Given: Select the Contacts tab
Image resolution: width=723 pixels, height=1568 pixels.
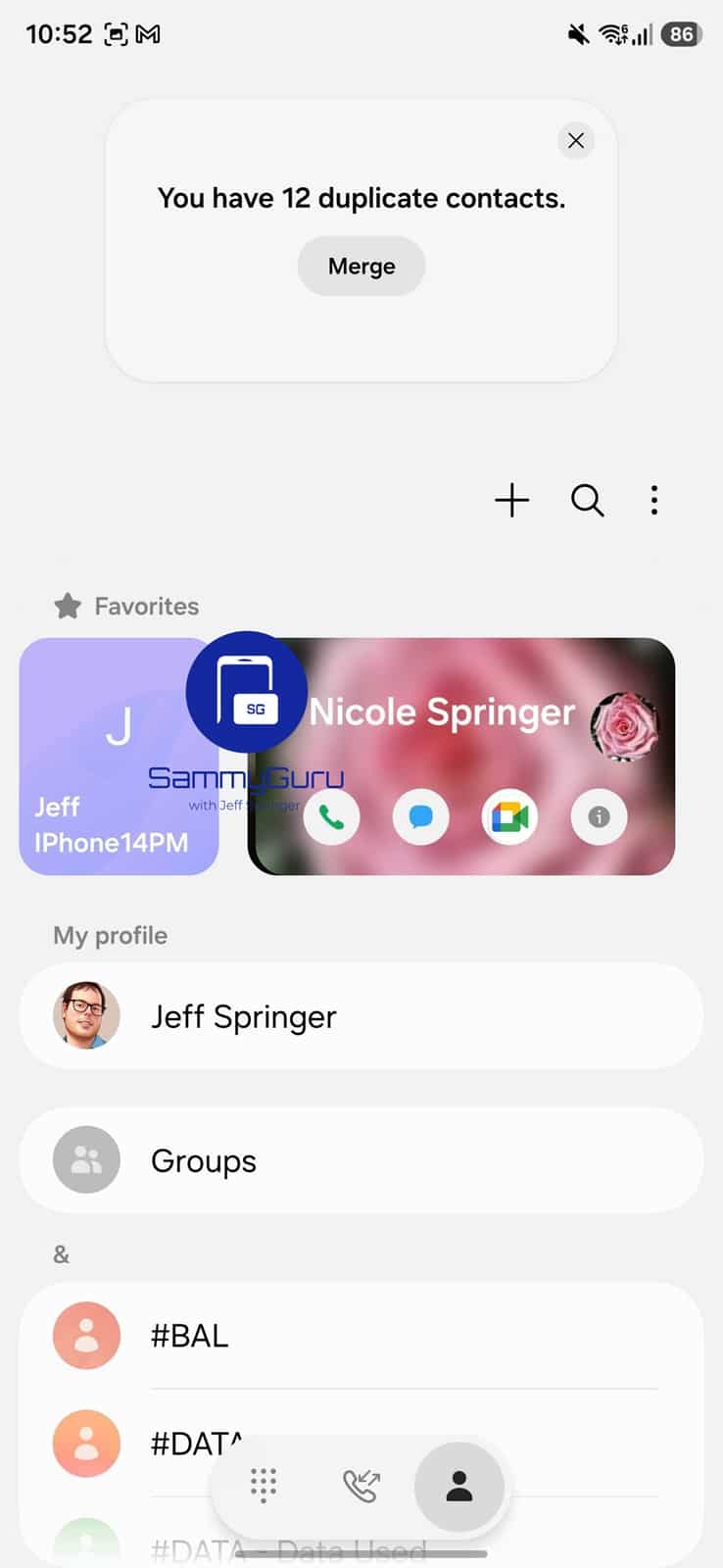Looking at the screenshot, I should click(458, 1486).
